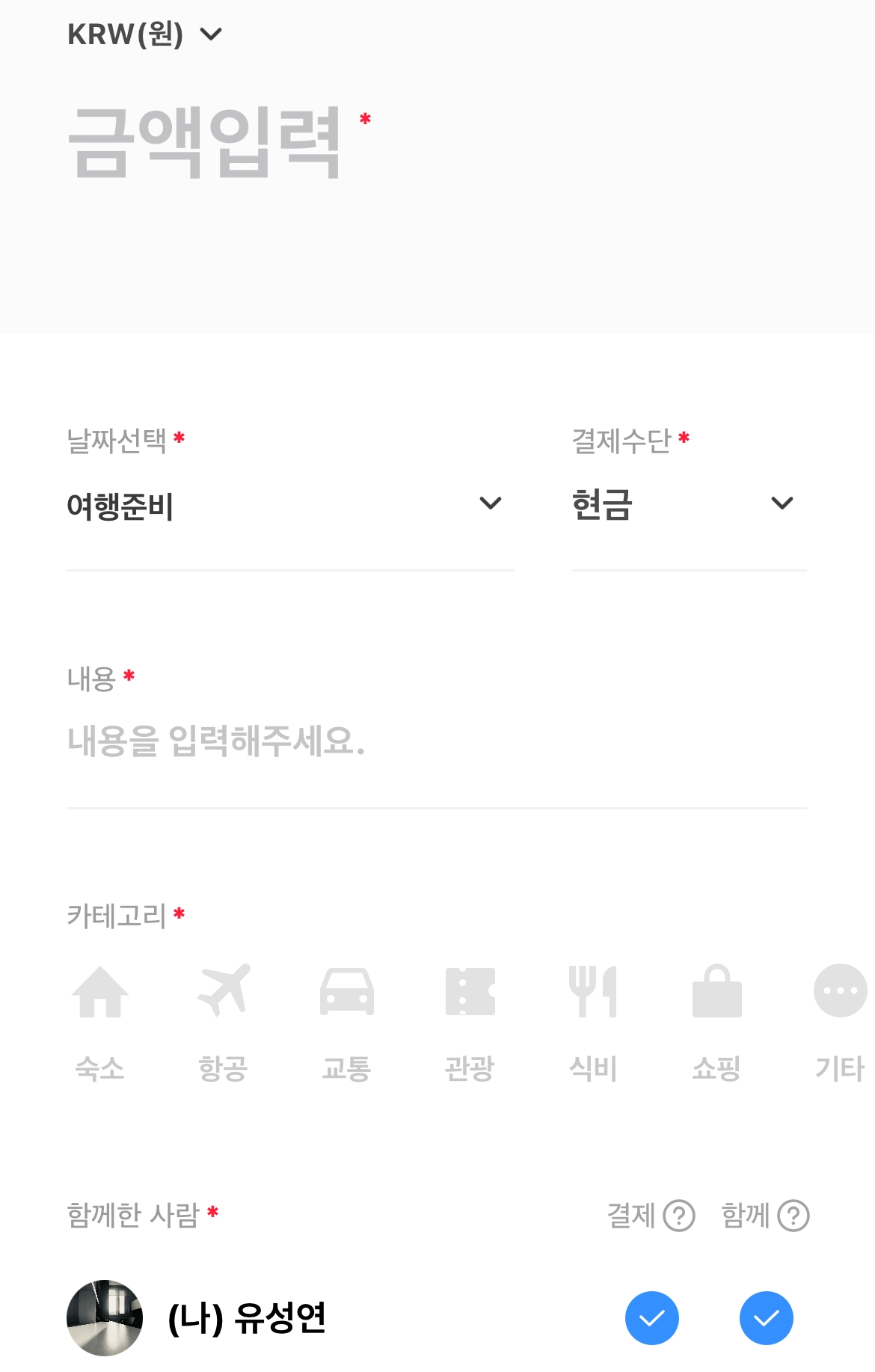This screenshot has height=1372, width=875.
Task: Uncheck 함께 checkmark for 유성연
Action: 767,1318
